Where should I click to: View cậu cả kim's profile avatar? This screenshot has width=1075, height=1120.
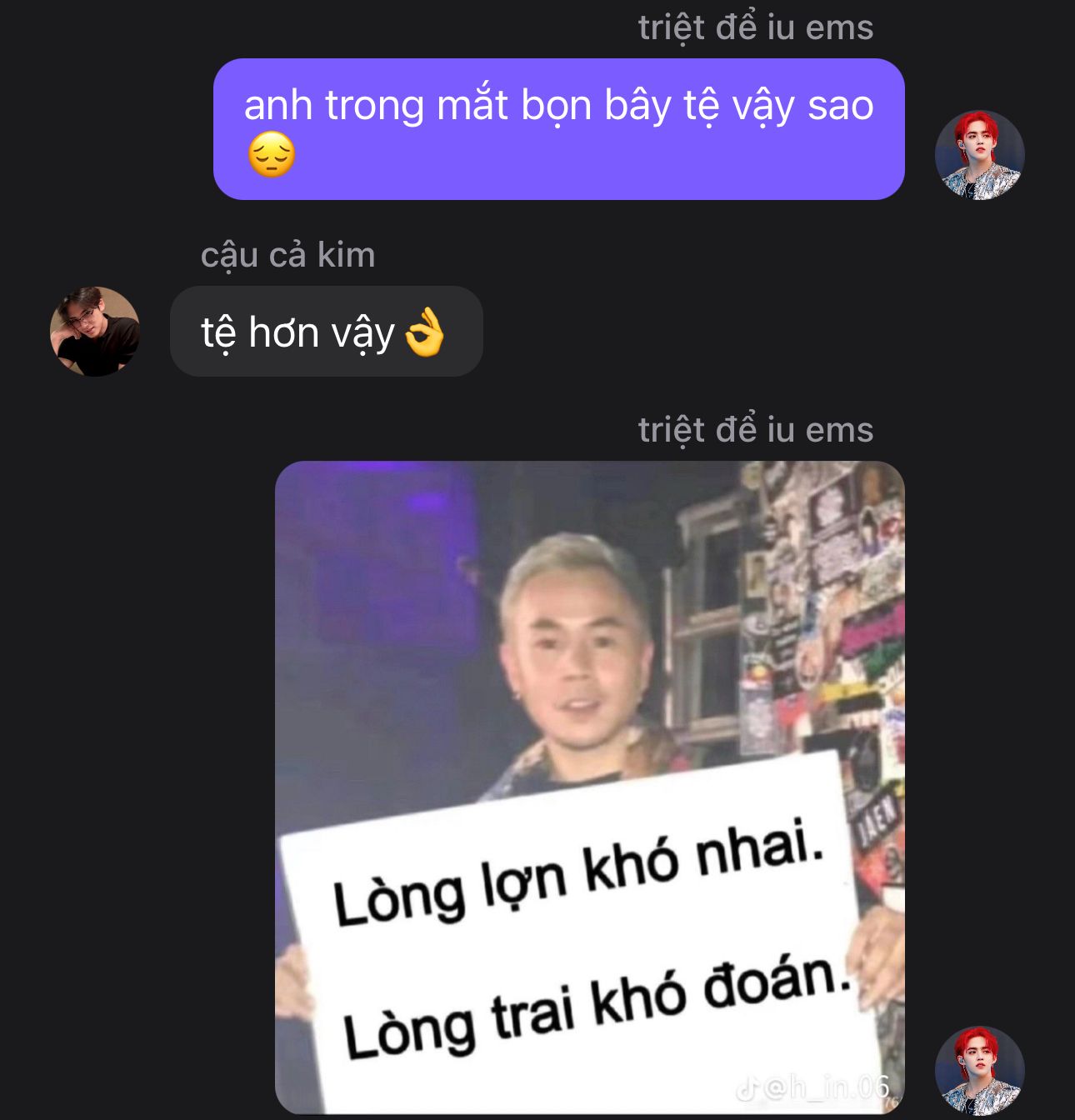point(95,332)
